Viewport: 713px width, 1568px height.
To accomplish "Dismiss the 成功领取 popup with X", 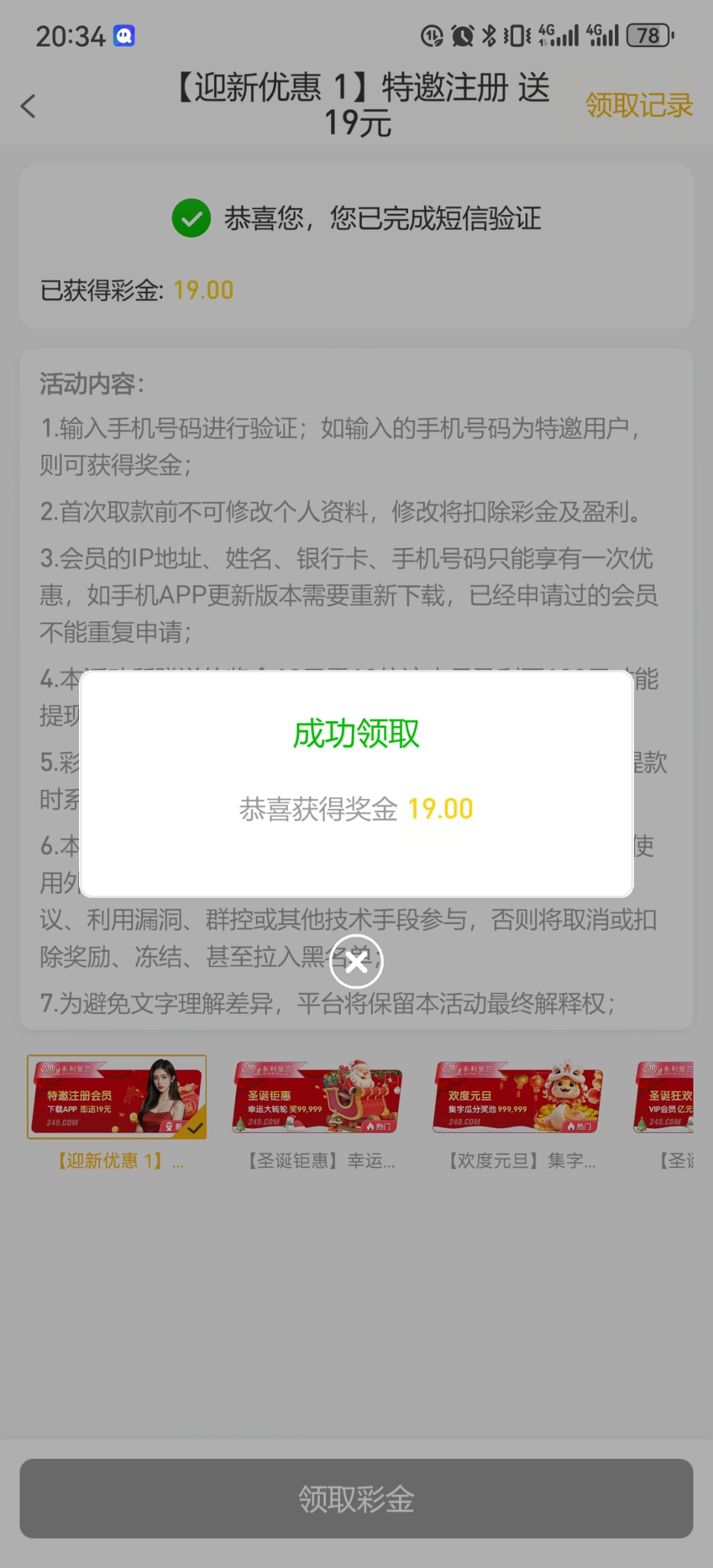I will (x=356, y=962).
